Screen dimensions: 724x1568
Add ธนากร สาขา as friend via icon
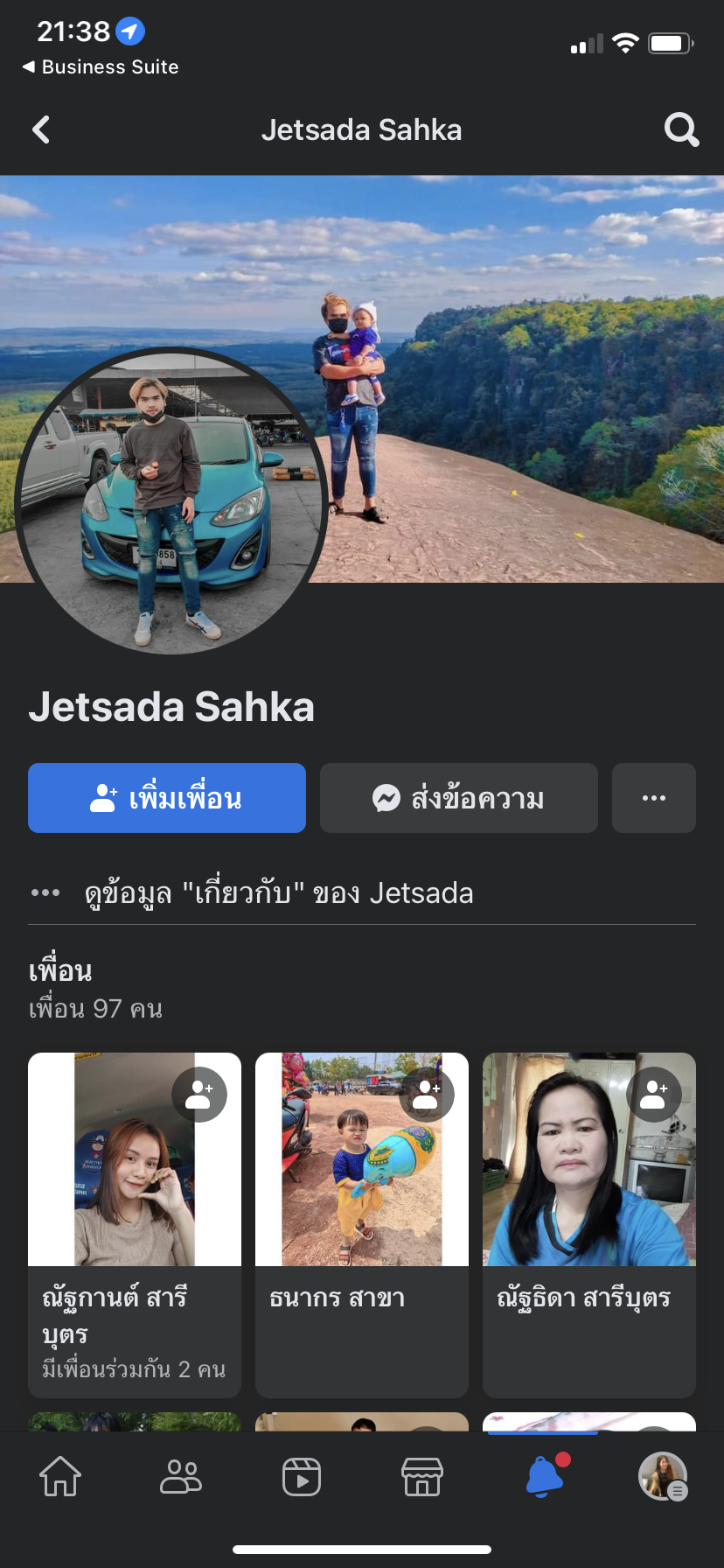(x=427, y=1095)
